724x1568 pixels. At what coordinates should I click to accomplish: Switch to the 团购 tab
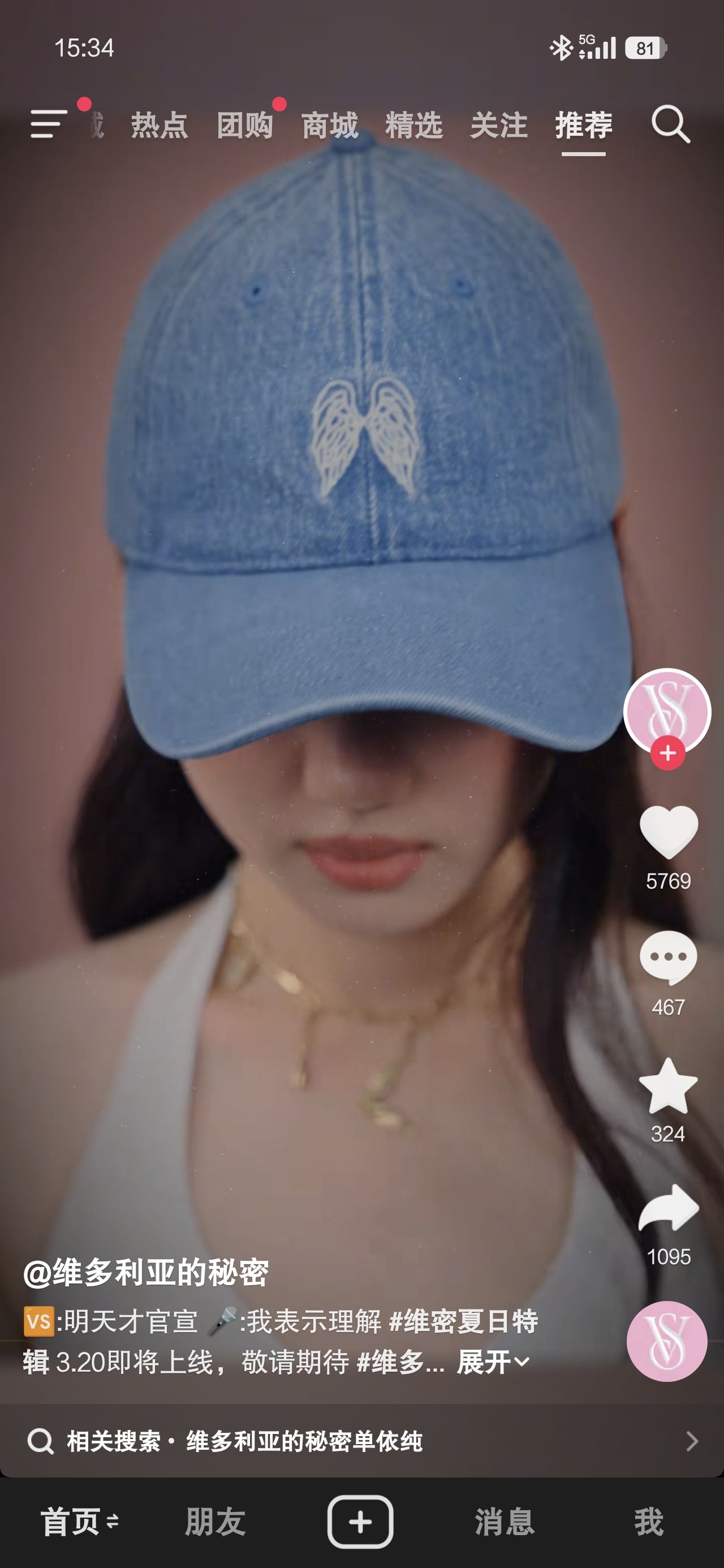(x=245, y=126)
